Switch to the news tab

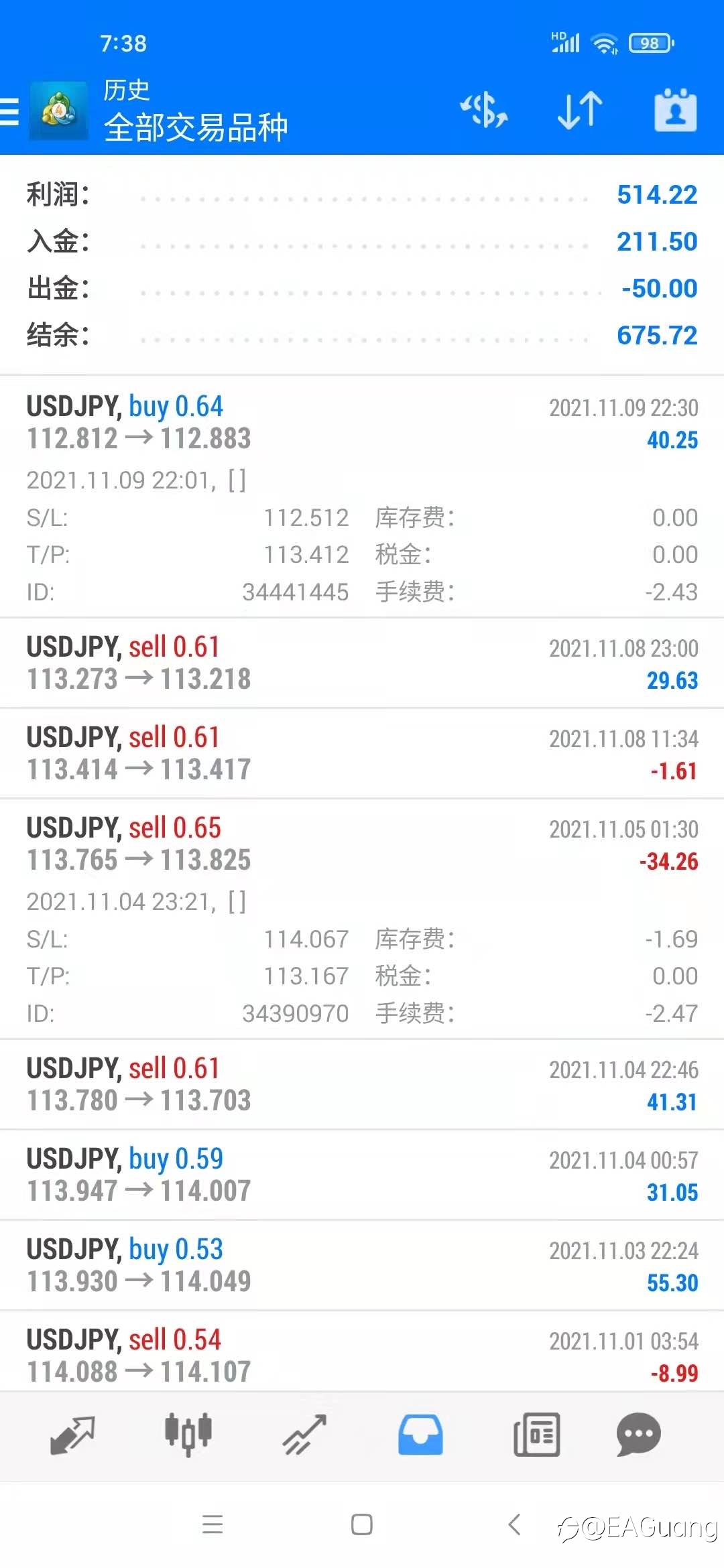(x=536, y=1435)
